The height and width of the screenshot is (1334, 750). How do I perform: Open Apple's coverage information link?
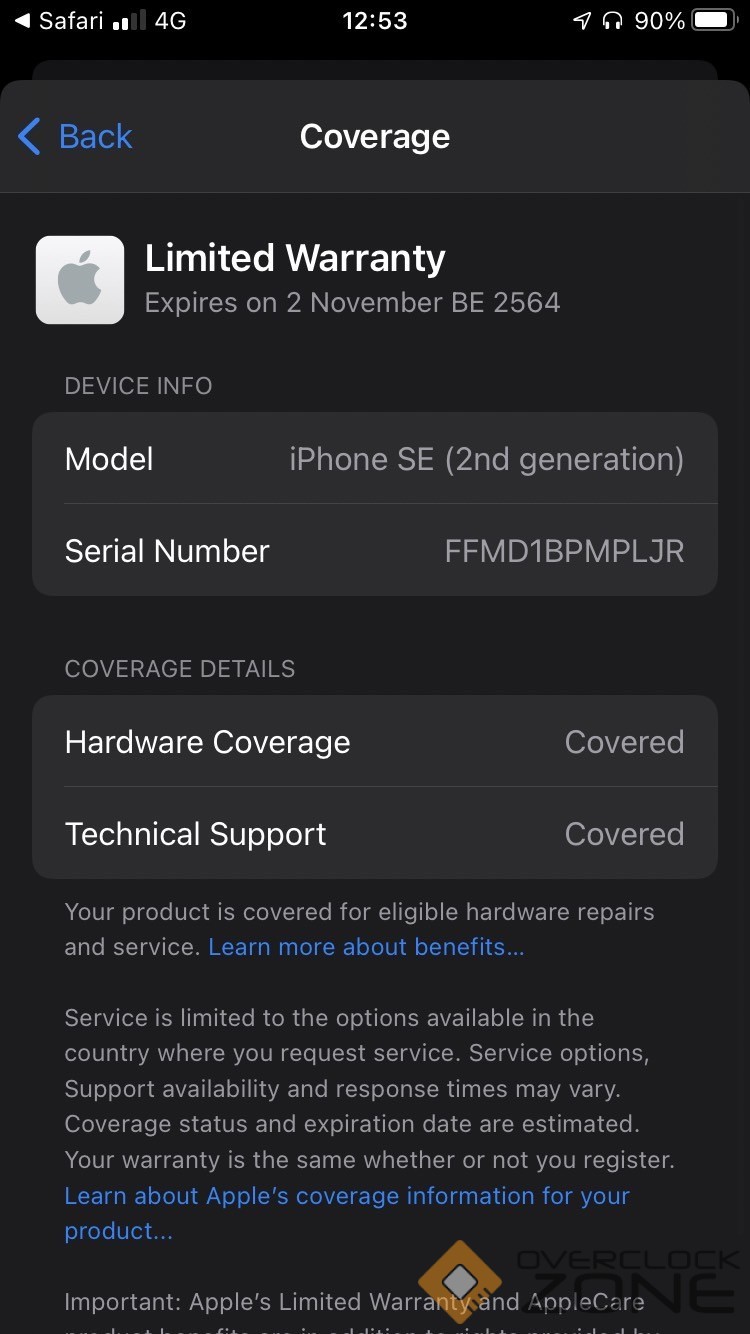click(347, 1196)
